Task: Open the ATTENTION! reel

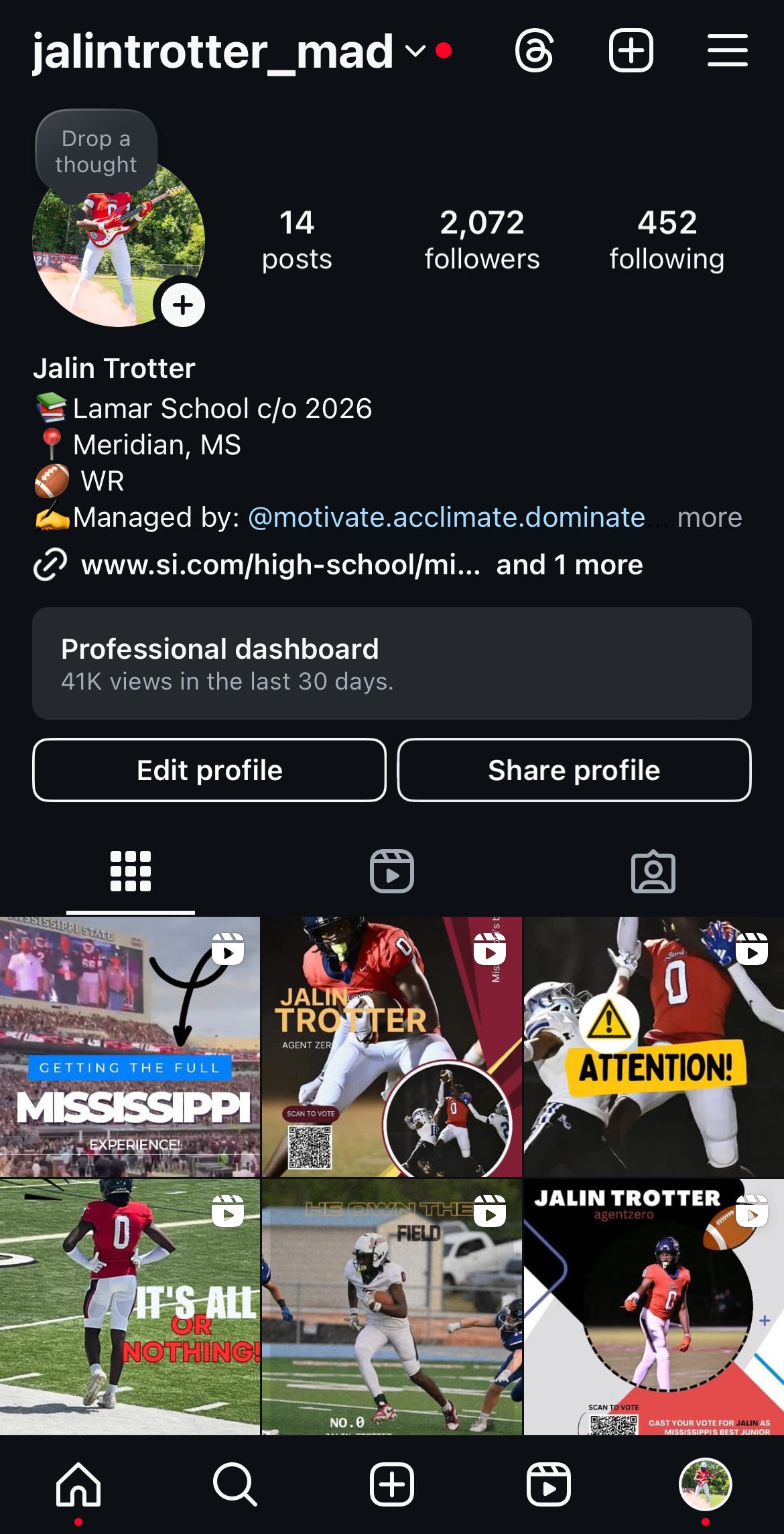Action: click(x=653, y=1047)
